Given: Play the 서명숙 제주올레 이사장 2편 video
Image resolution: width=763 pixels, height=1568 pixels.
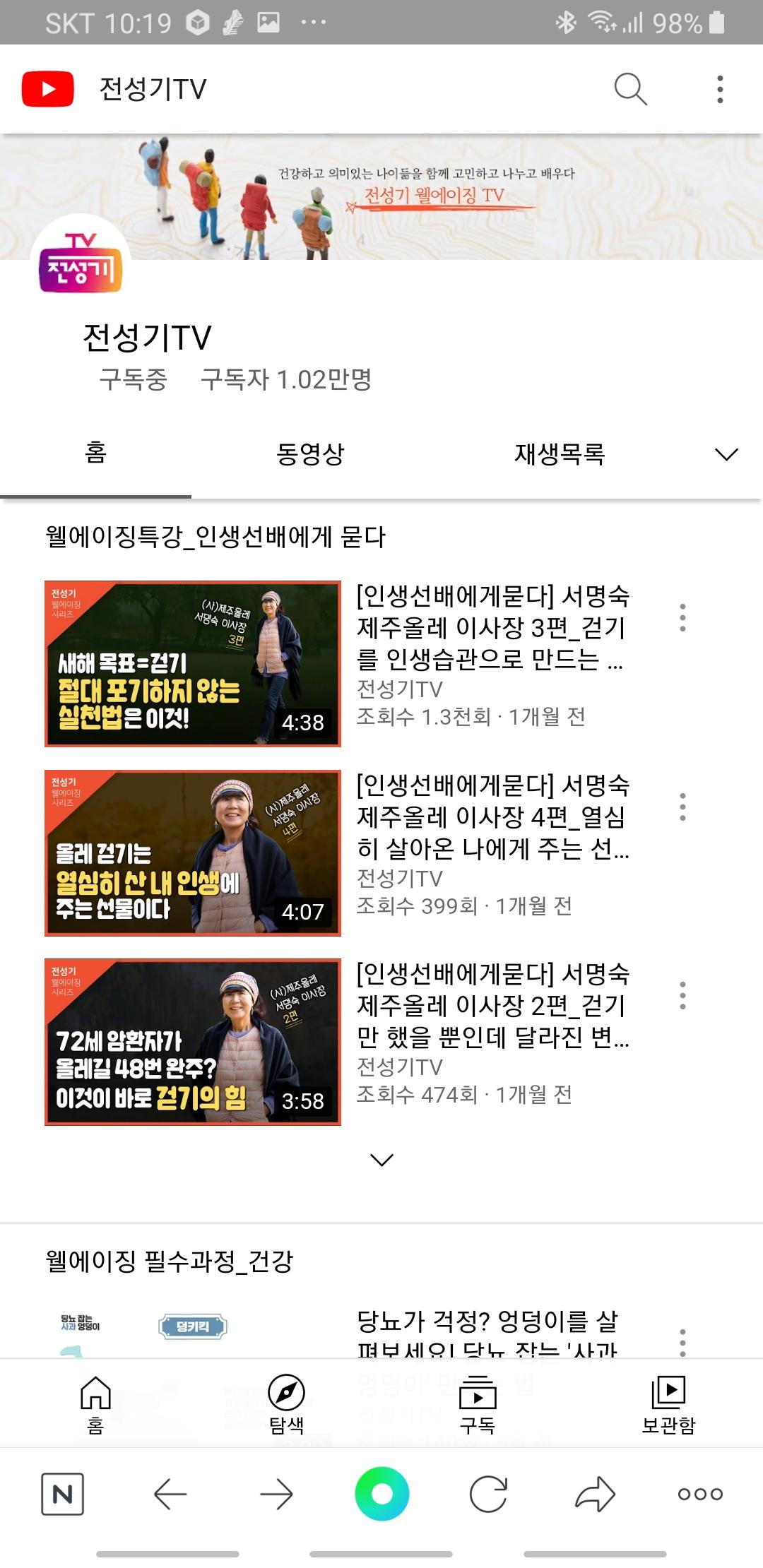Looking at the screenshot, I should click(x=192, y=1042).
